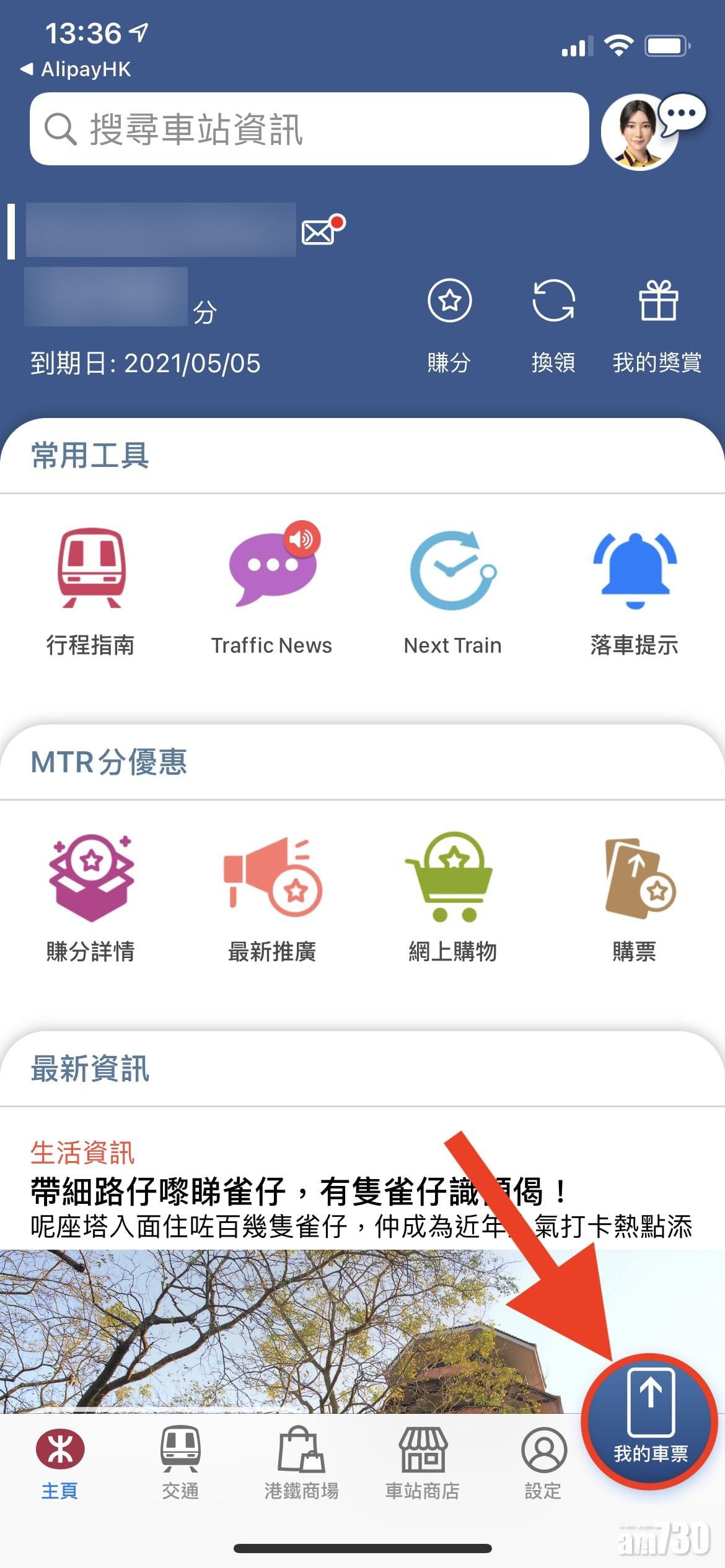Switch to the 車站商店 tab

[423, 1463]
